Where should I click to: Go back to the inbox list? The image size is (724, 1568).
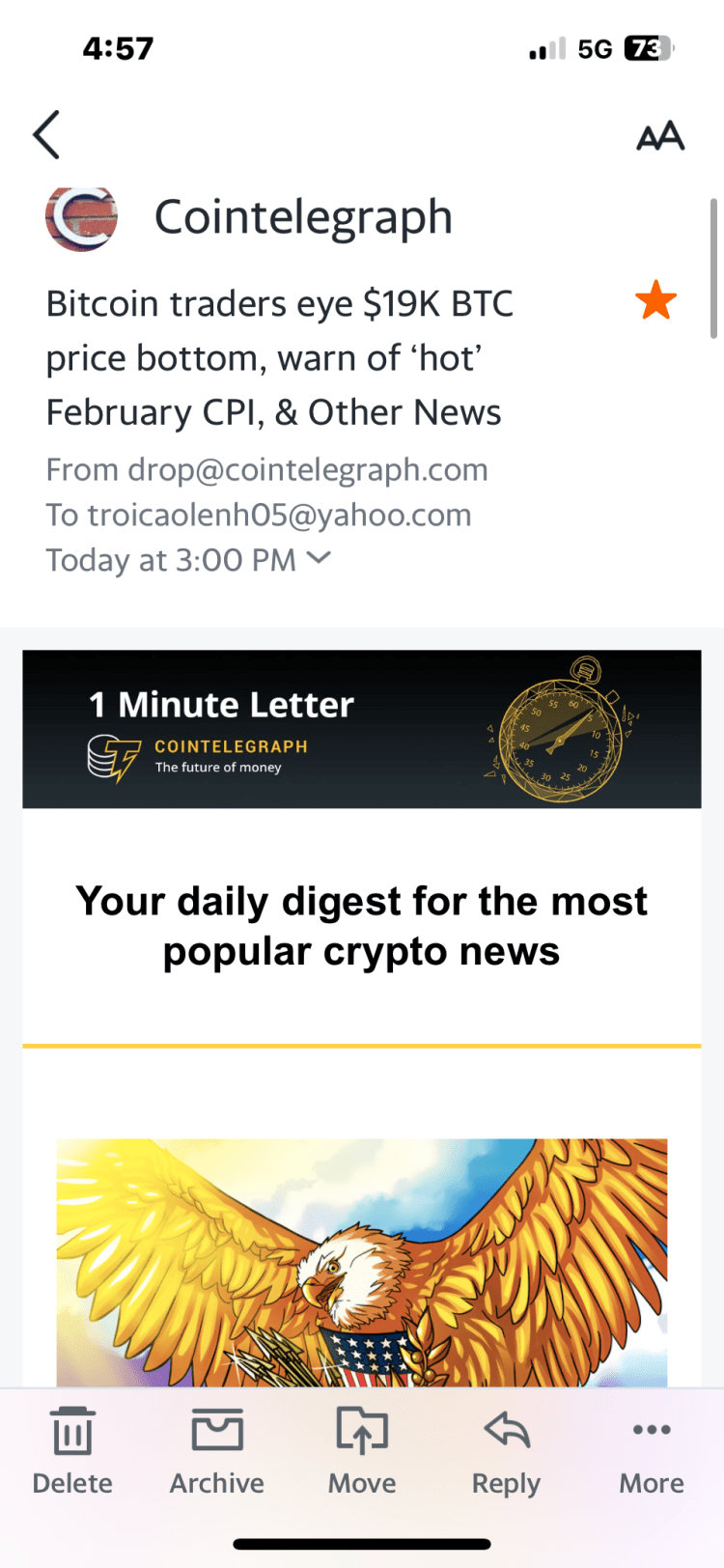coord(46,134)
